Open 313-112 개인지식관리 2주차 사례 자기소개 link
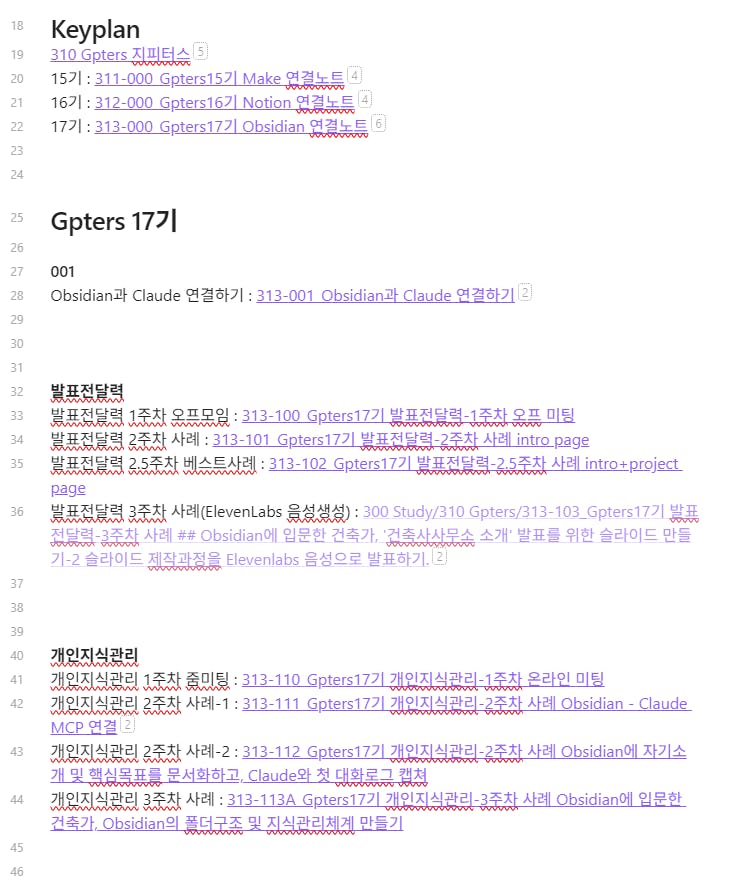The width and height of the screenshot is (740, 885). (x=464, y=751)
